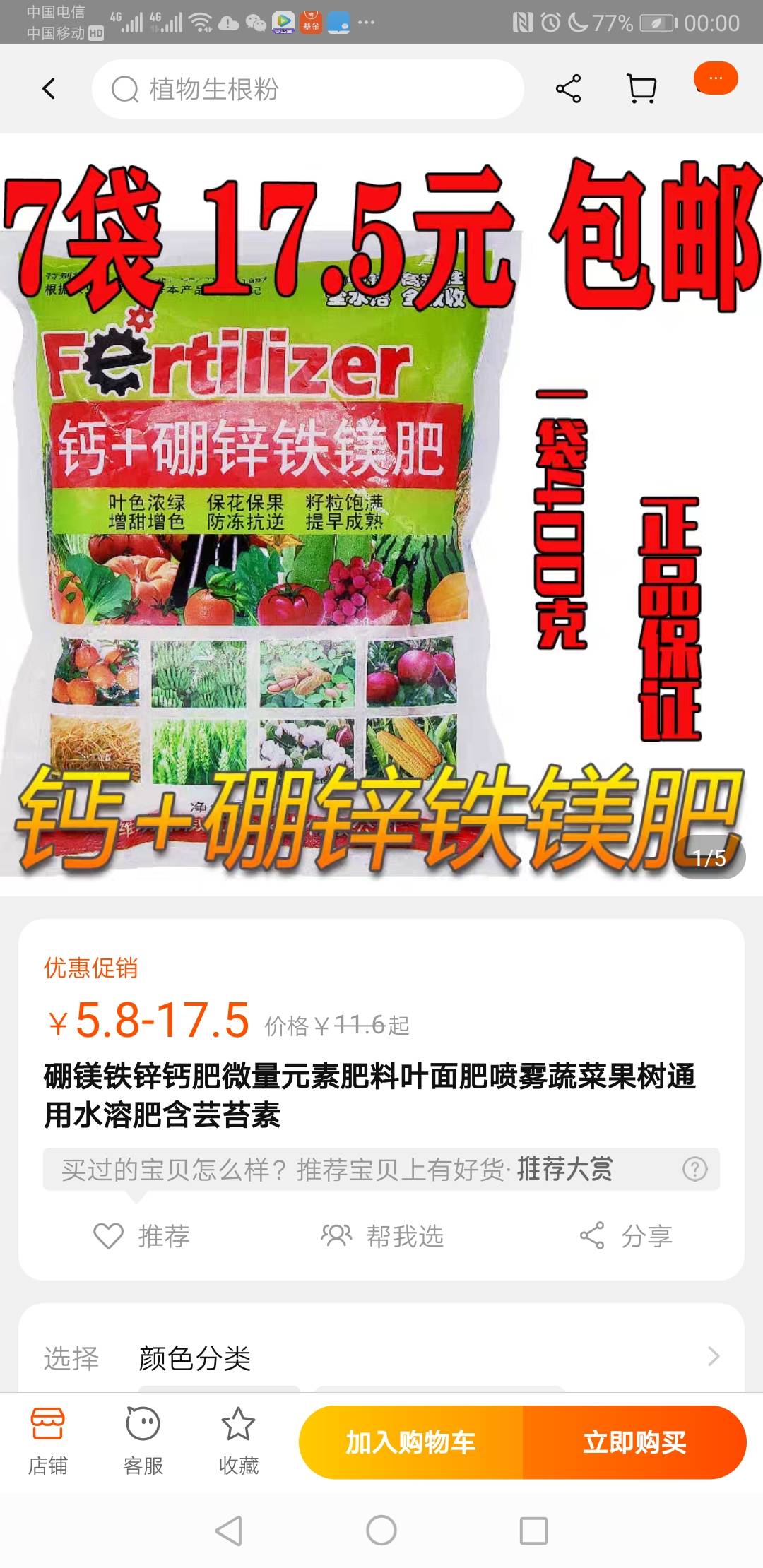The width and height of the screenshot is (763, 1568).
Task: Tap the search box with 植物生根粉
Action: click(x=308, y=89)
